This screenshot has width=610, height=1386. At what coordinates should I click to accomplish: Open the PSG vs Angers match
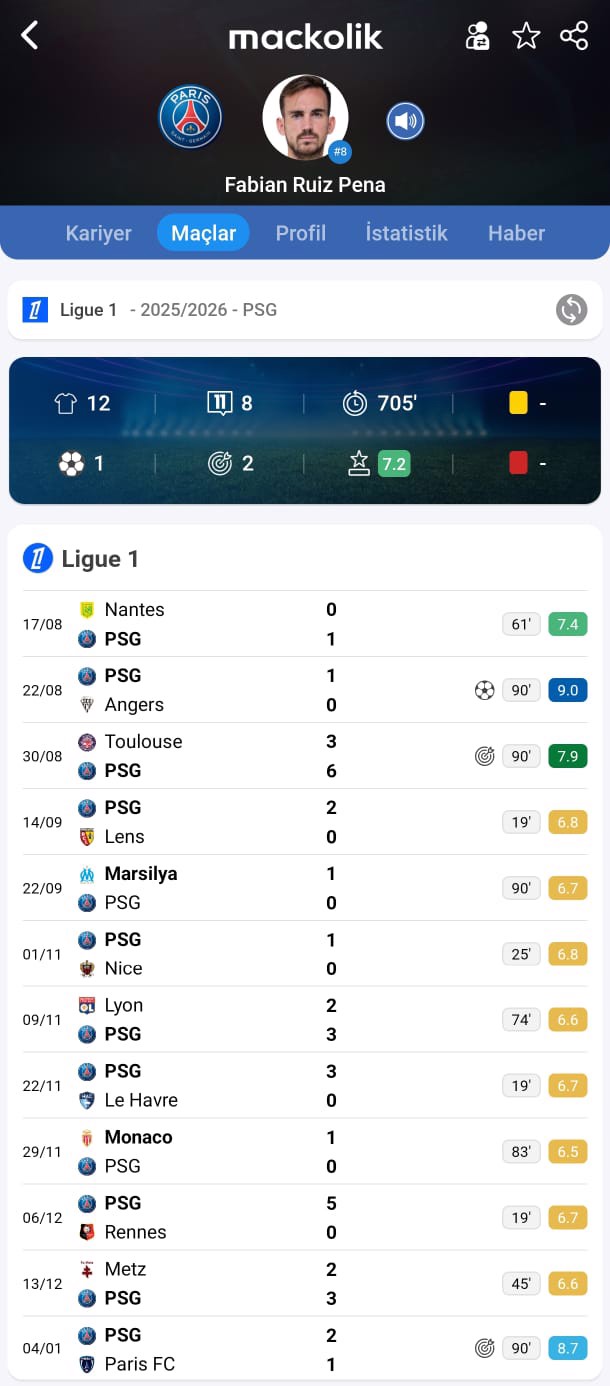click(x=300, y=690)
